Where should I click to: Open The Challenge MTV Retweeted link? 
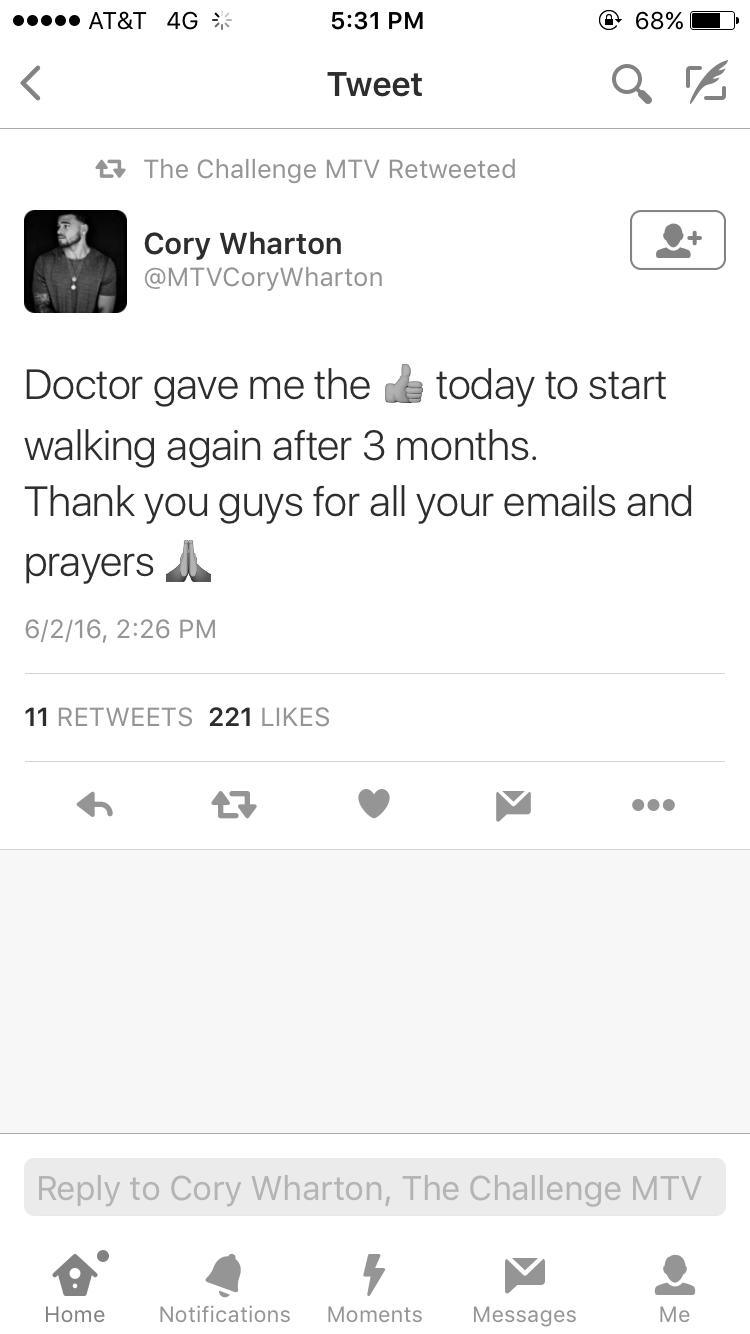click(x=329, y=169)
